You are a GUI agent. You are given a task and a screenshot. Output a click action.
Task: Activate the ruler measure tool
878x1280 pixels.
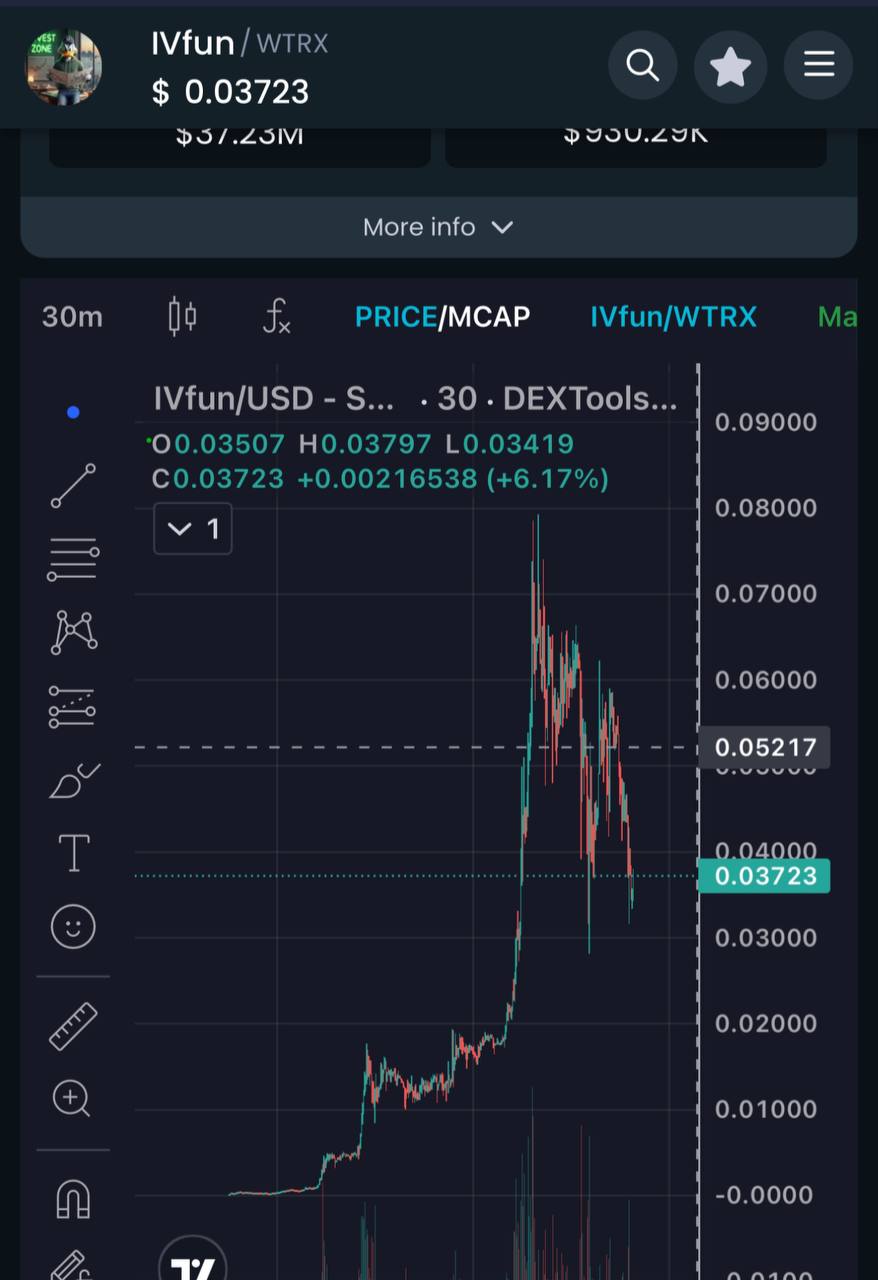point(73,1026)
